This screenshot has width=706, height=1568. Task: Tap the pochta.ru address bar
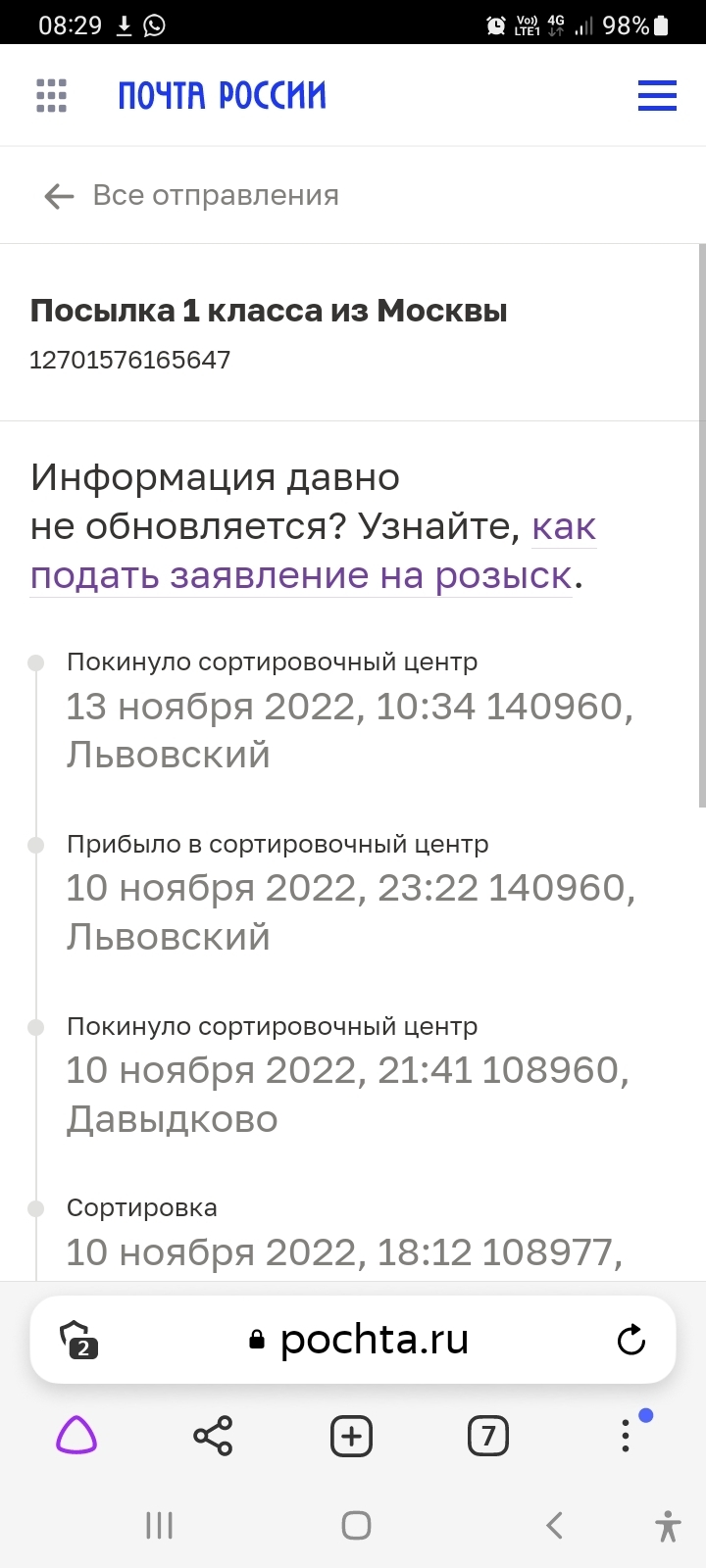pos(373,1340)
